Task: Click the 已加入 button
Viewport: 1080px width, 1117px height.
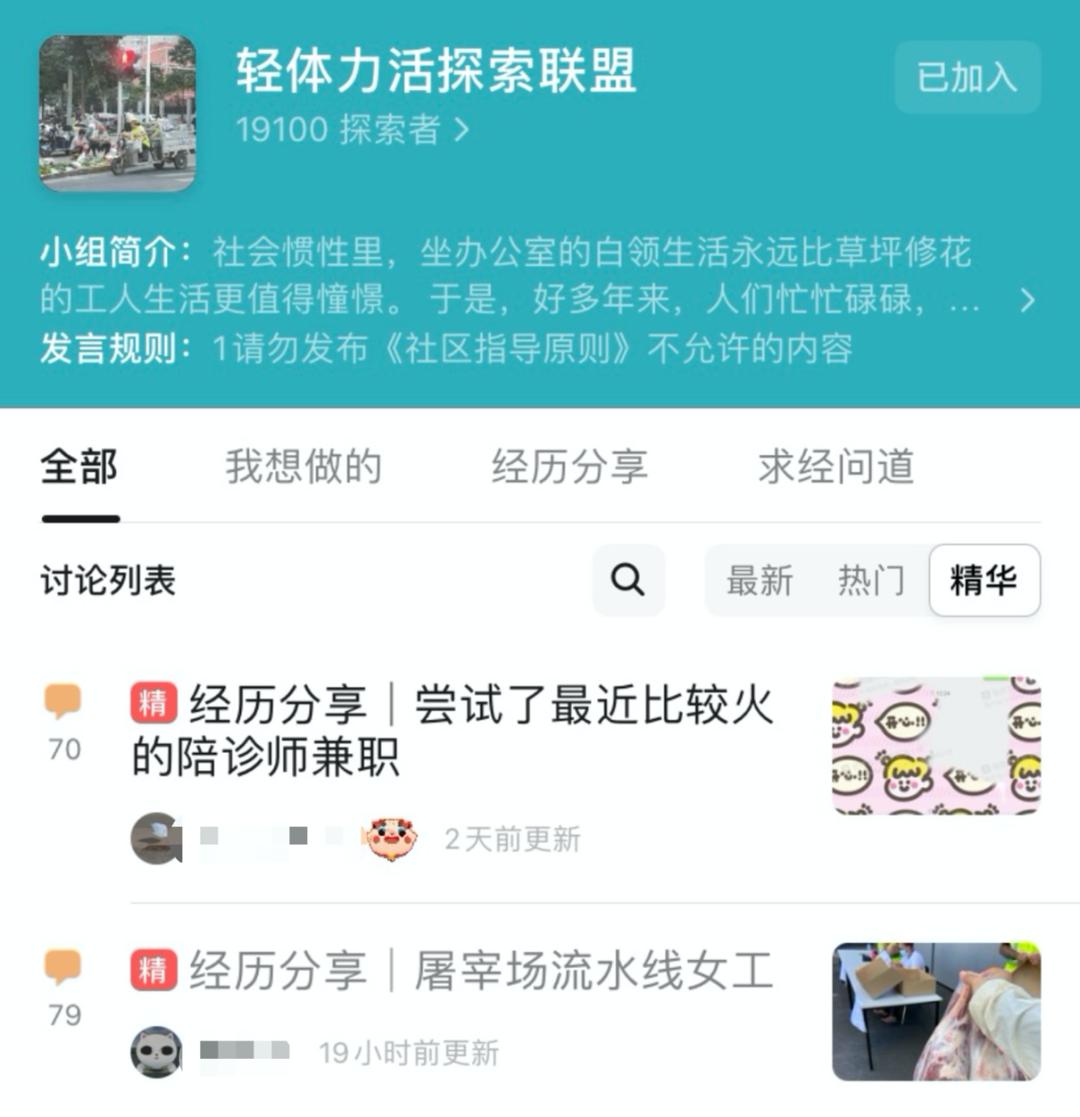Action: (x=966, y=78)
